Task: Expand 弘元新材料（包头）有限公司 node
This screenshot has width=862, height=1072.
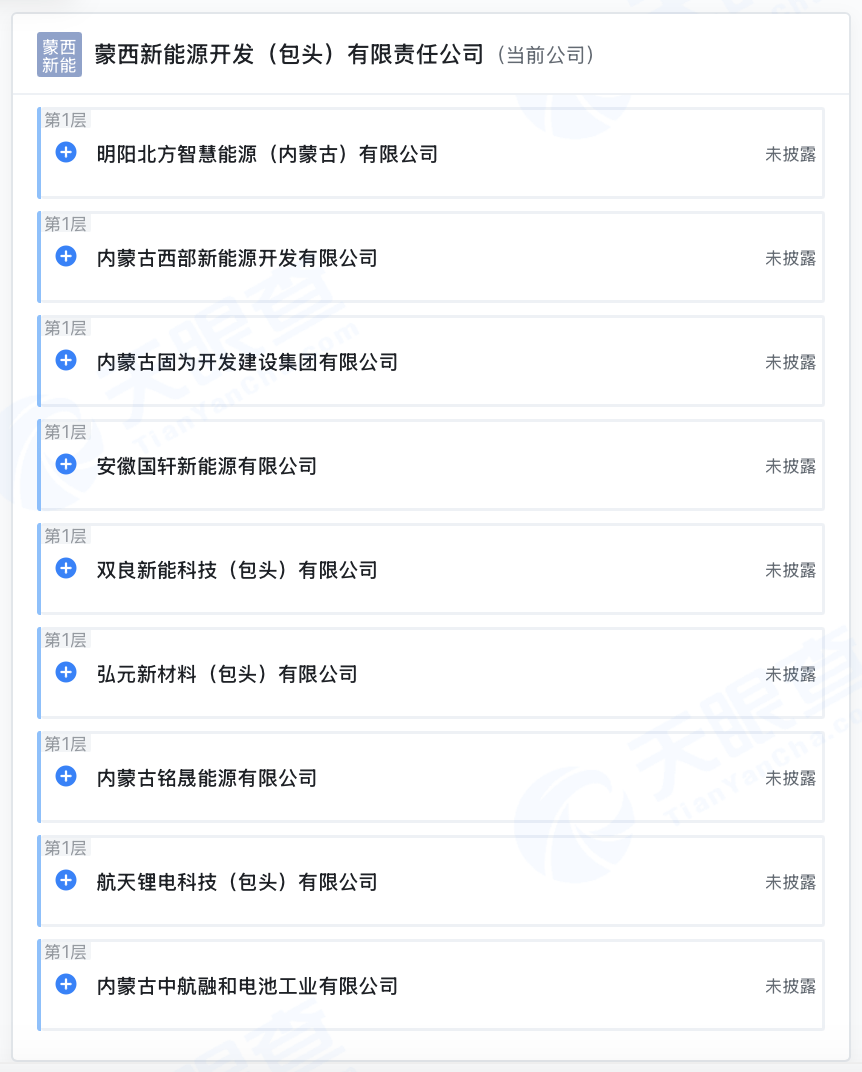Action: click(x=66, y=673)
